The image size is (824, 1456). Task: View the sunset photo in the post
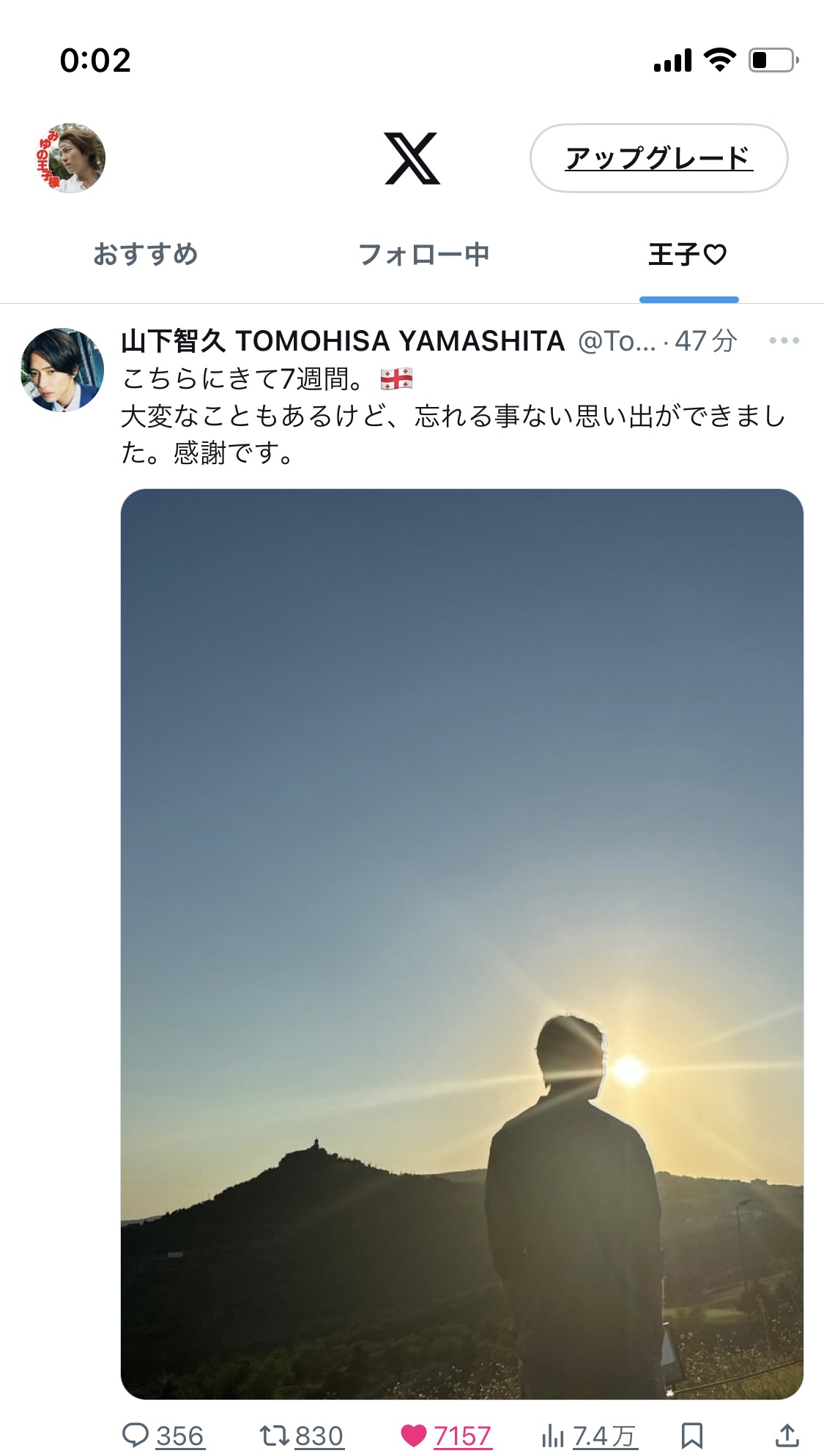(x=462, y=944)
